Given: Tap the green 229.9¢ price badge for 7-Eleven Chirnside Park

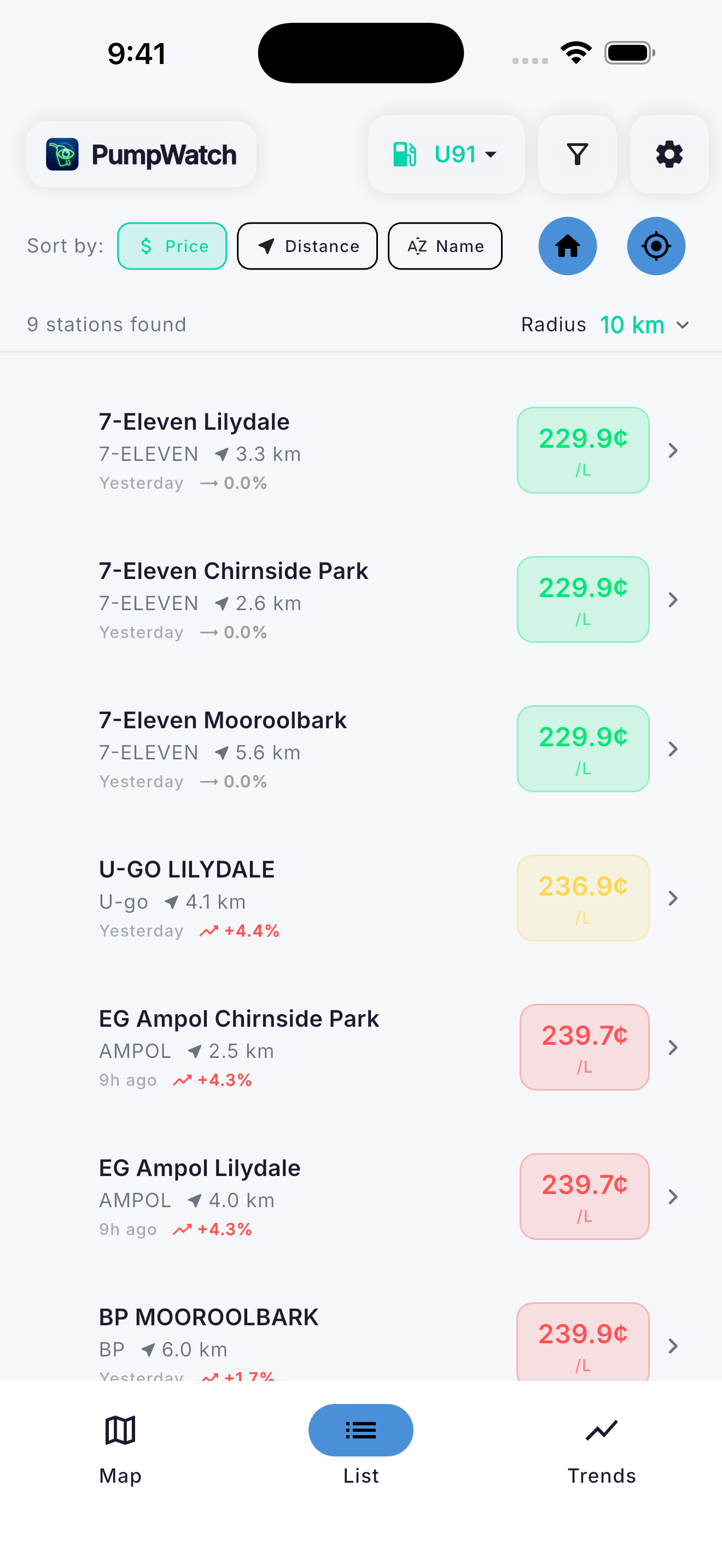Looking at the screenshot, I should pos(583,600).
